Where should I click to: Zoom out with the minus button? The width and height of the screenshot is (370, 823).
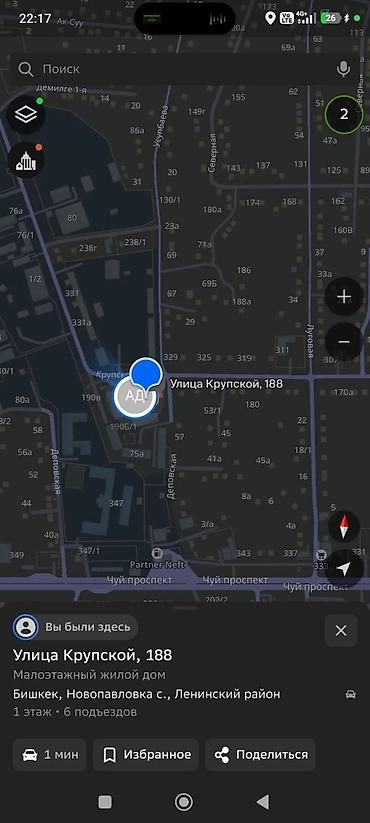pyautogui.click(x=344, y=342)
